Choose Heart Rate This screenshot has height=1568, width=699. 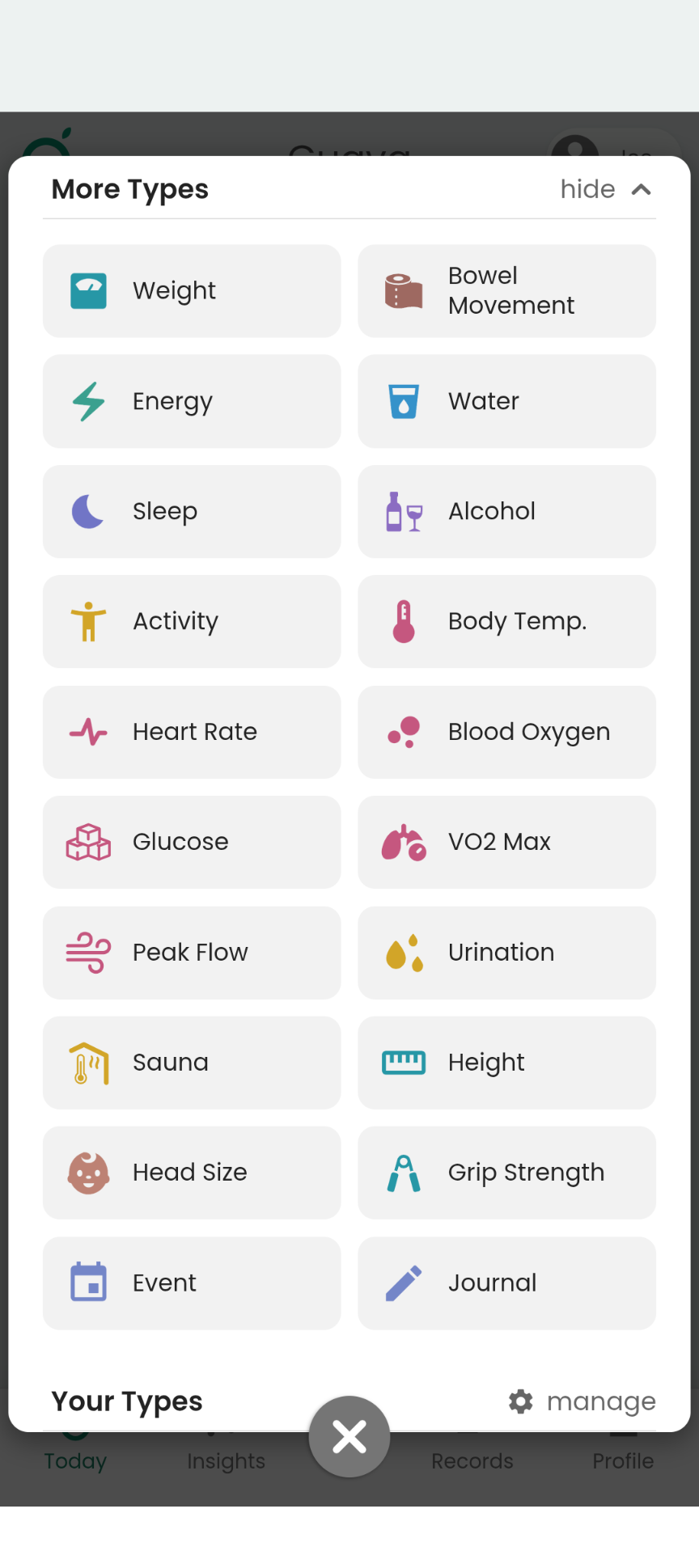192,732
